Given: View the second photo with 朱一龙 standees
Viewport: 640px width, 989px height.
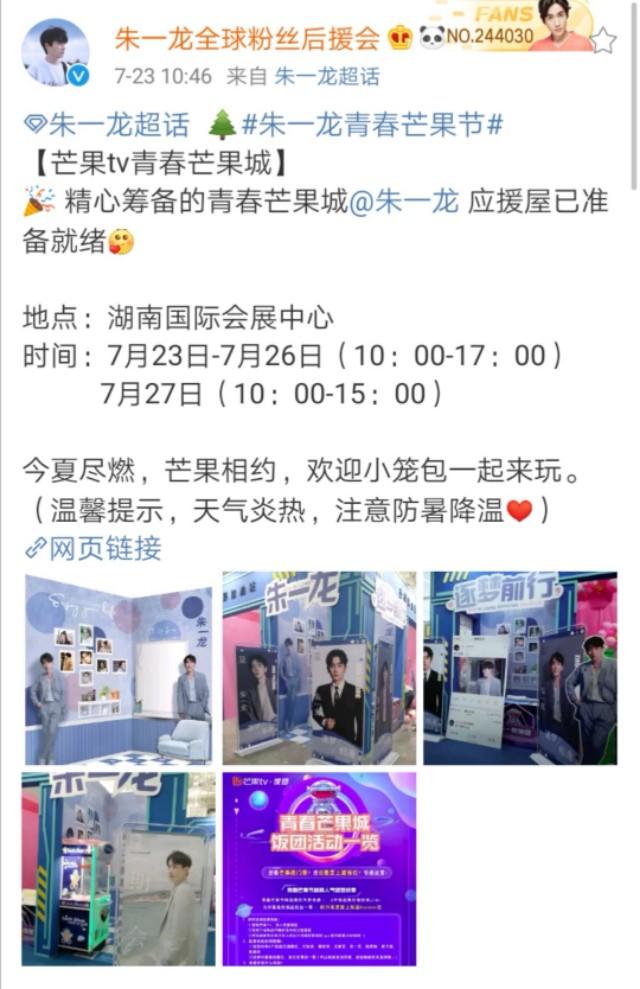Looking at the screenshot, I should click(319, 669).
